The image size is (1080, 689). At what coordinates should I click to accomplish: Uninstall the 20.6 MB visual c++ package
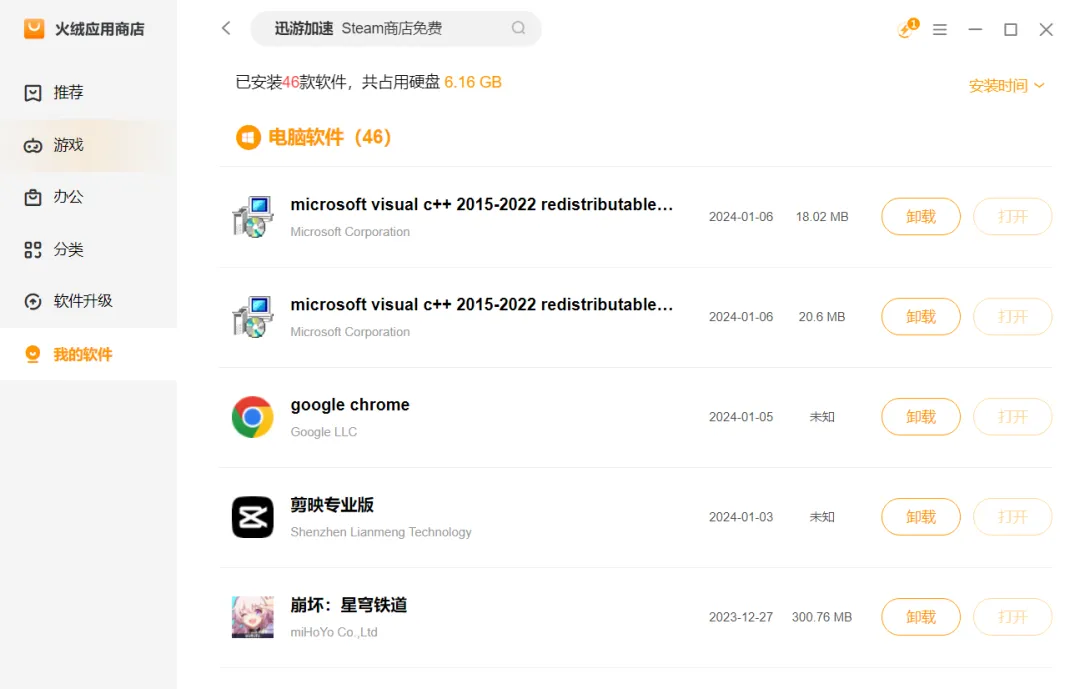[921, 317]
